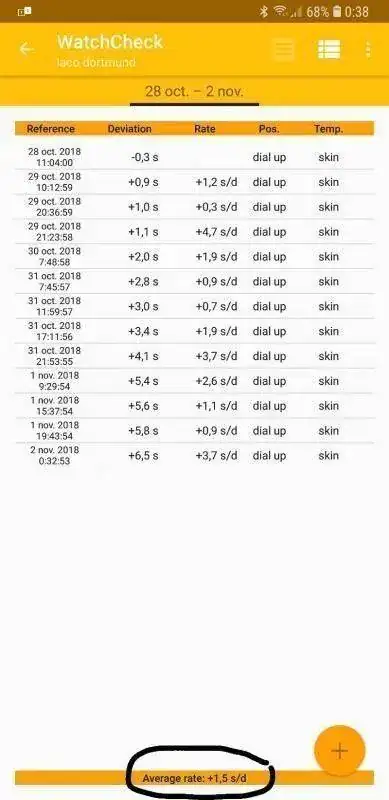This screenshot has width=389, height=800.
Task: Open the 31 oct. 2018 21:53:55 entry
Action: (x=194, y=356)
